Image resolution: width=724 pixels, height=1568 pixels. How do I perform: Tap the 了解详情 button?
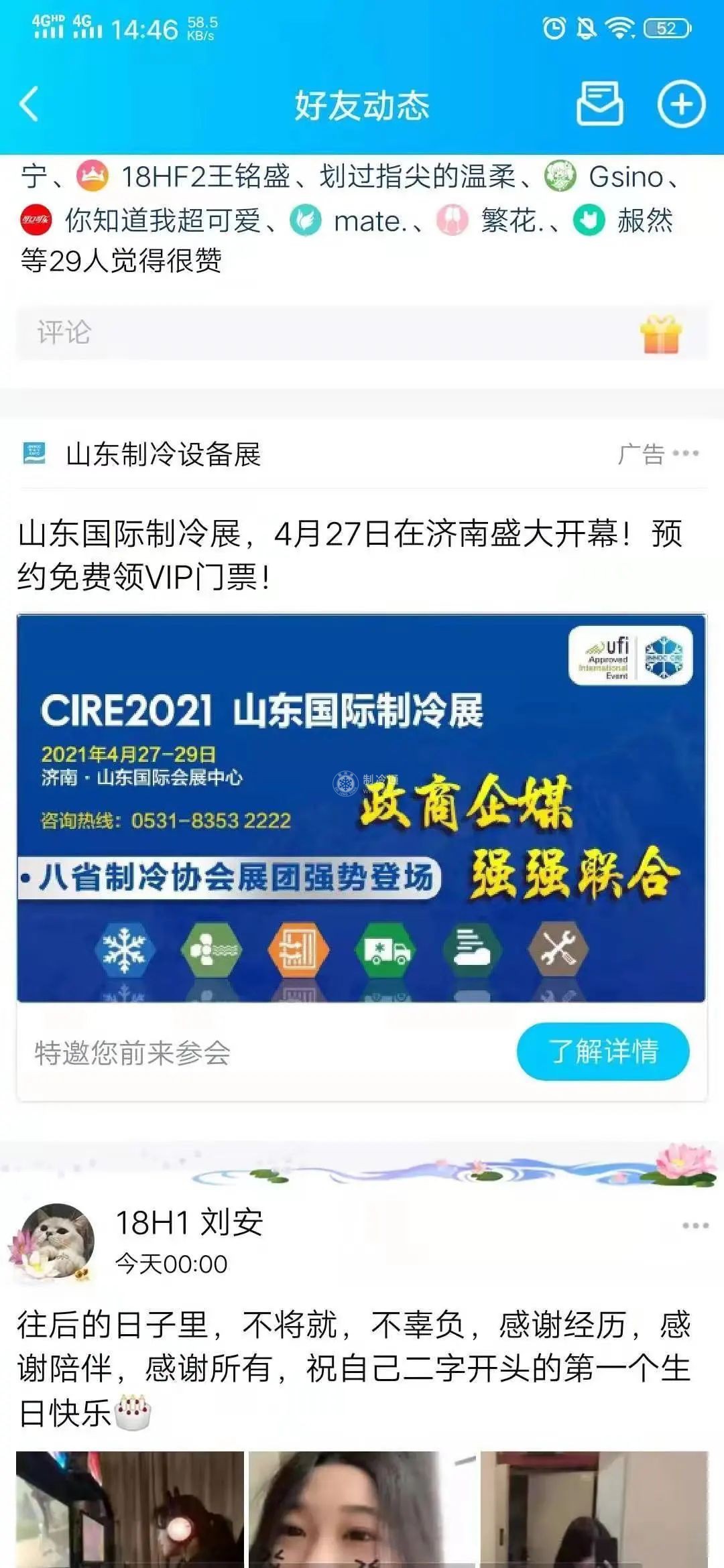pos(602,1051)
